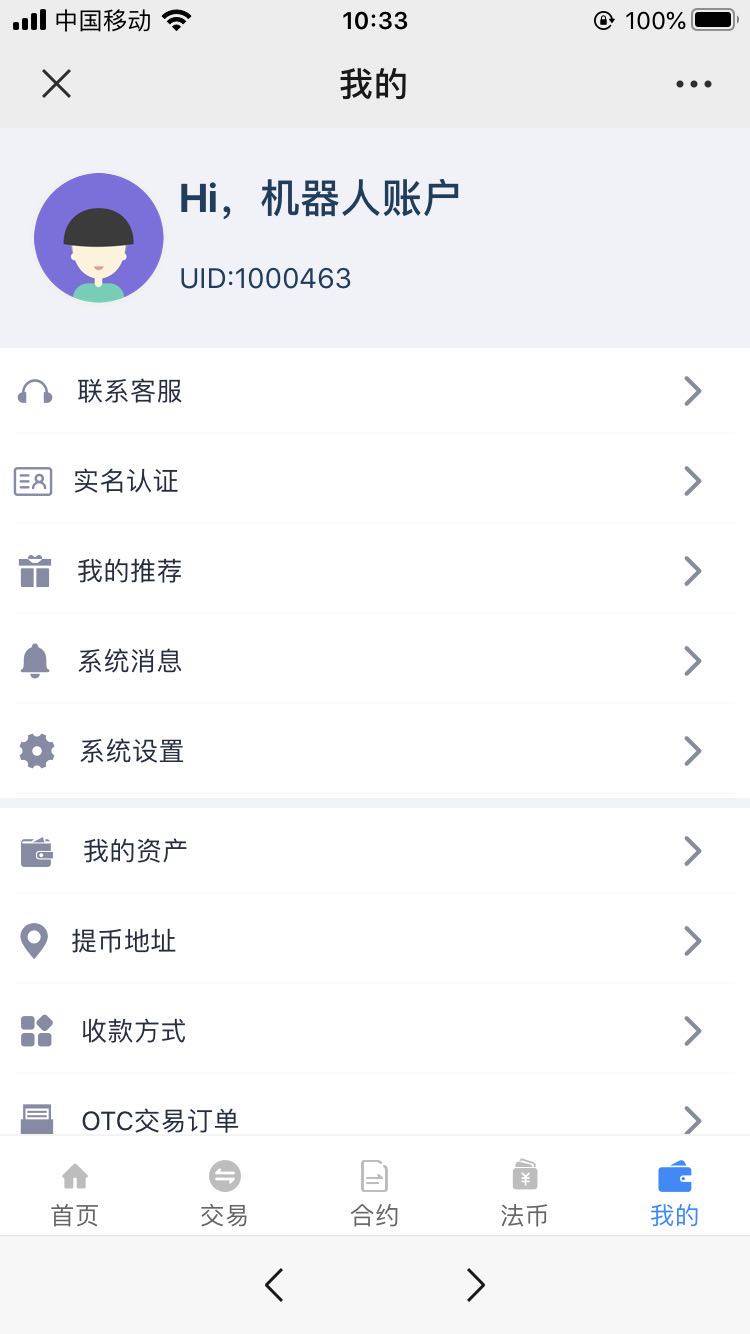
Task: Switch to the 首页 home tab
Action: click(x=75, y=1194)
